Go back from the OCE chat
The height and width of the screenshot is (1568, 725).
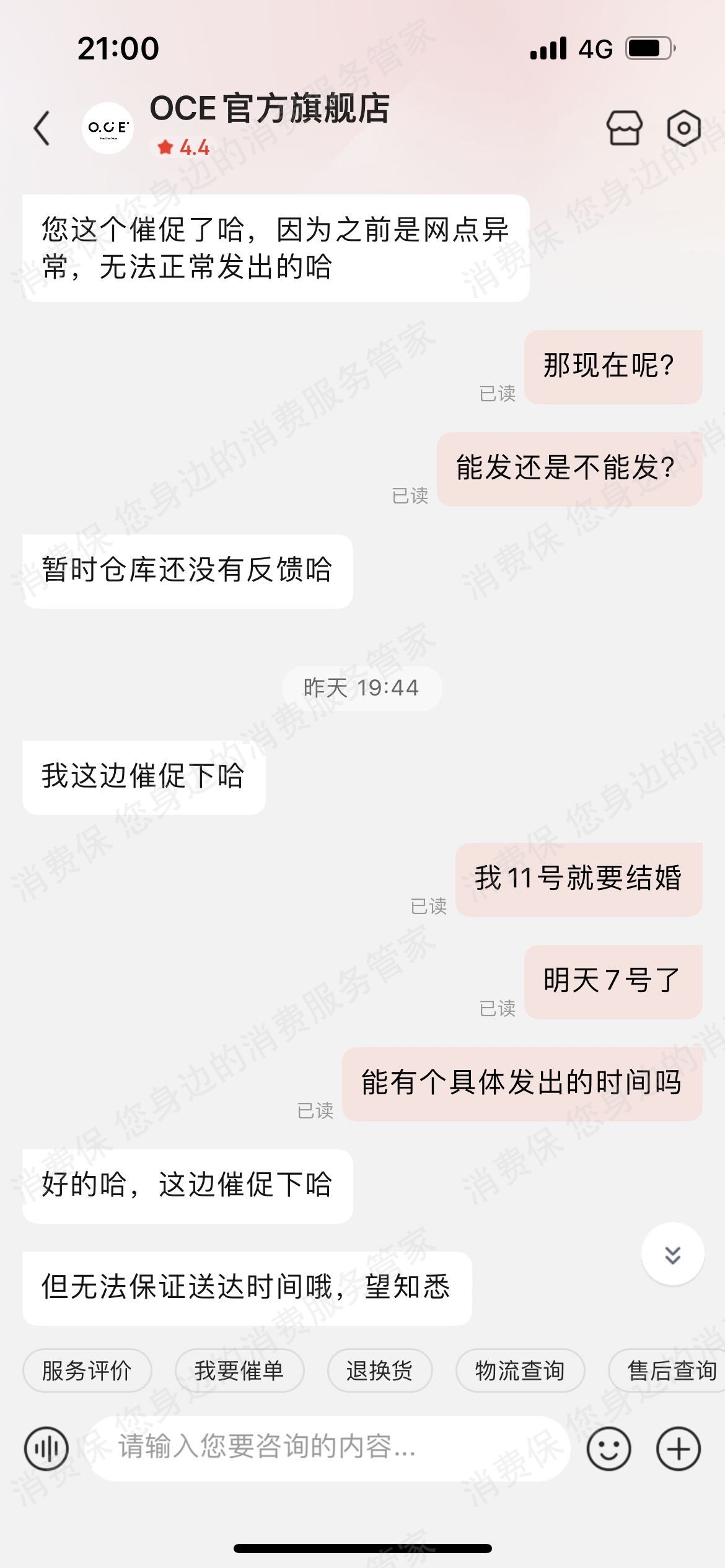tap(42, 128)
